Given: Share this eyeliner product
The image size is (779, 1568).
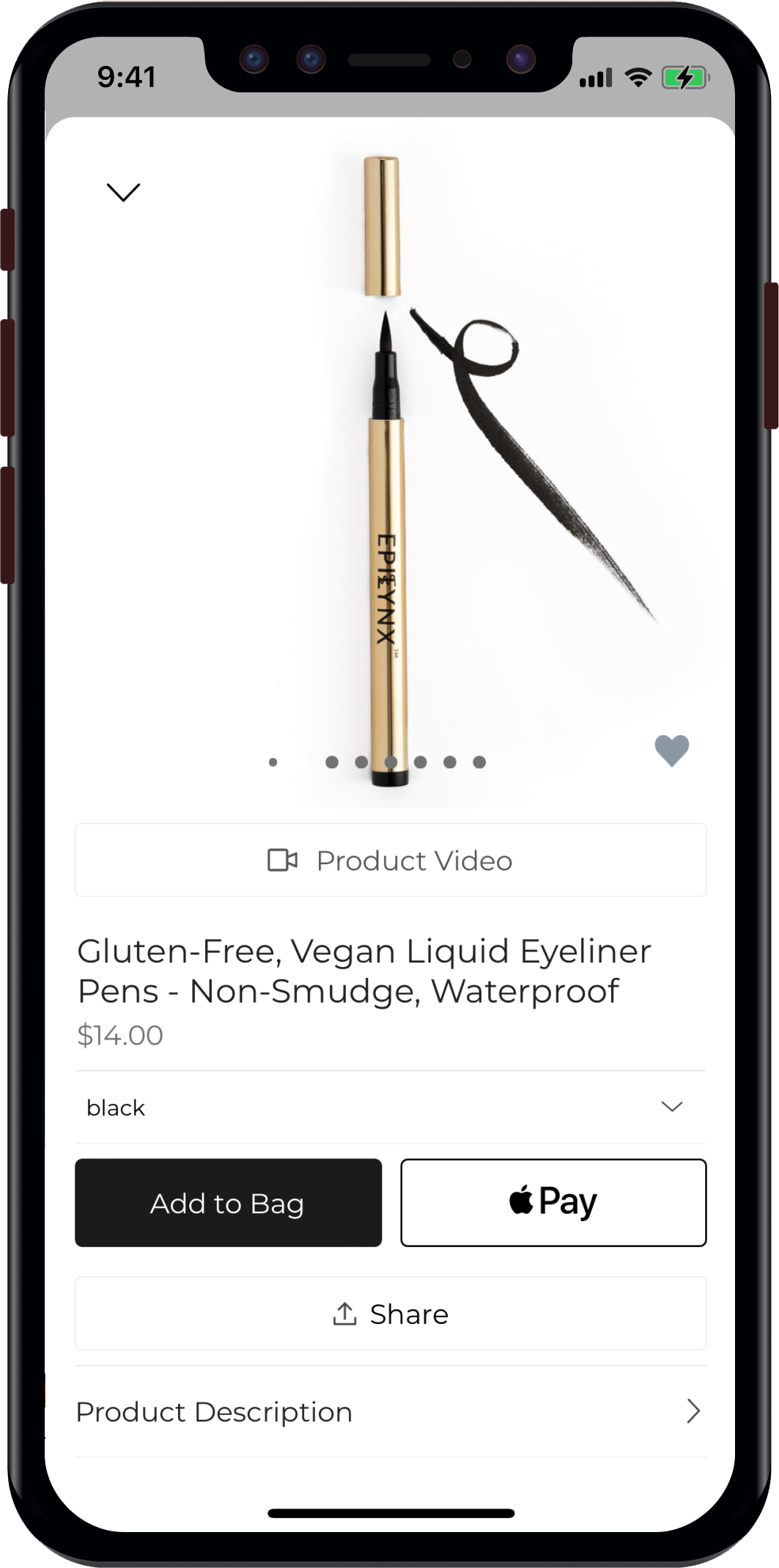Looking at the screenshot, I should 391,1314.
